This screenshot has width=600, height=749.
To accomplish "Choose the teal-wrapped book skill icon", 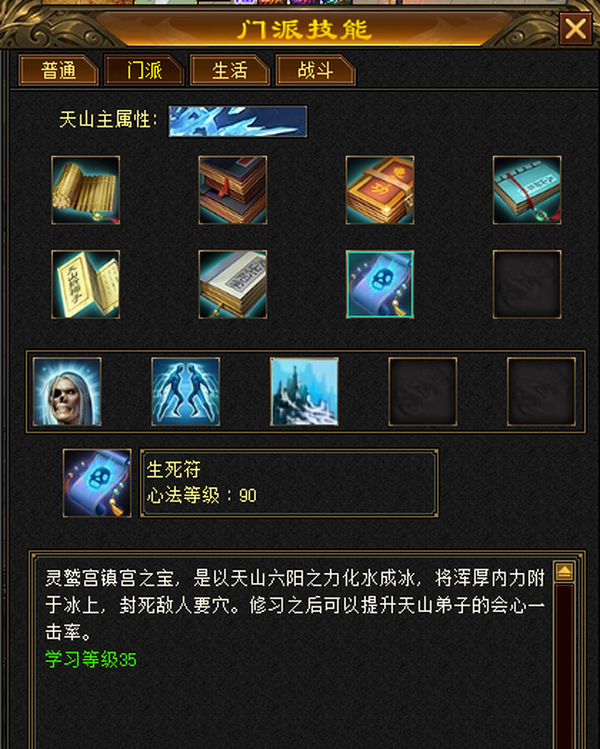I will (x=527, y=189).
